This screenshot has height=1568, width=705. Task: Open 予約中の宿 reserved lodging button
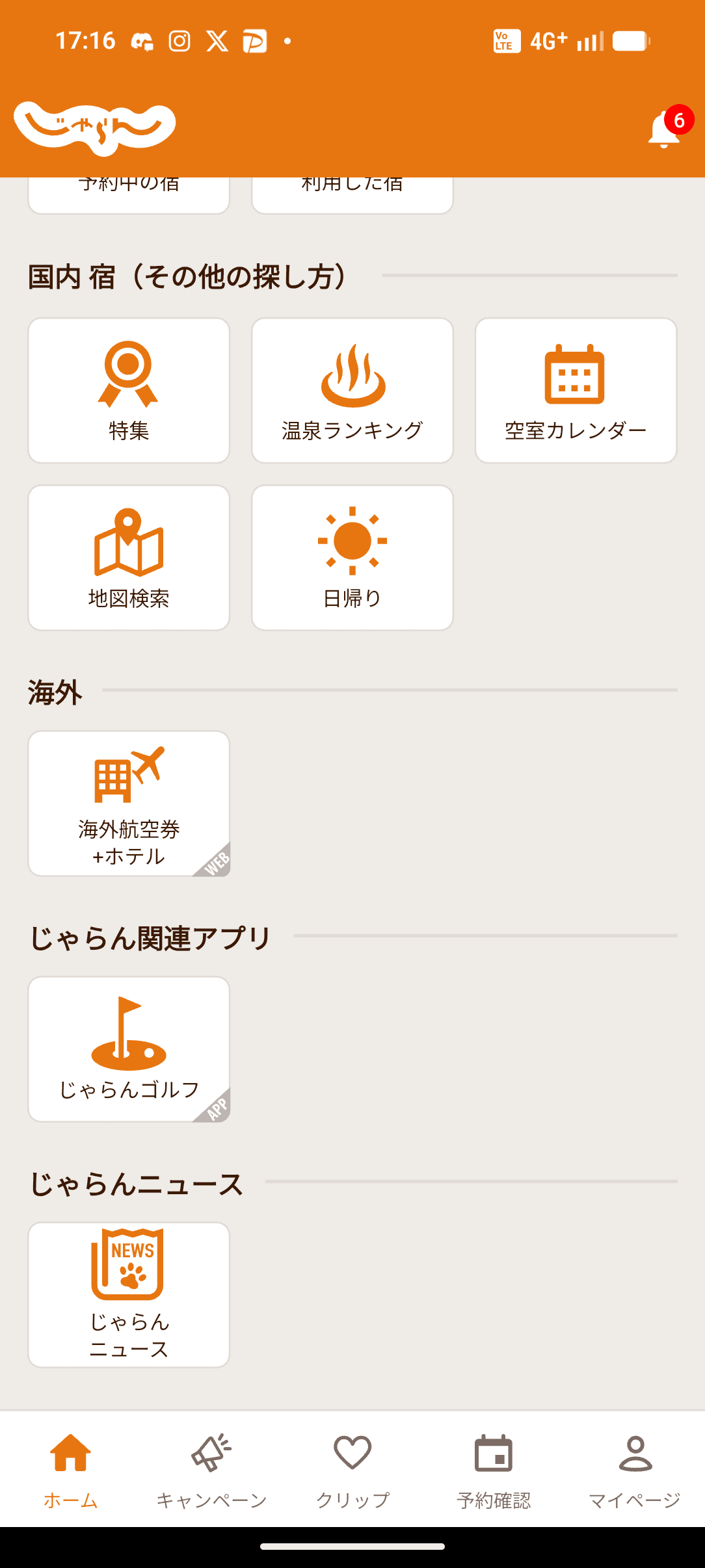128,189
